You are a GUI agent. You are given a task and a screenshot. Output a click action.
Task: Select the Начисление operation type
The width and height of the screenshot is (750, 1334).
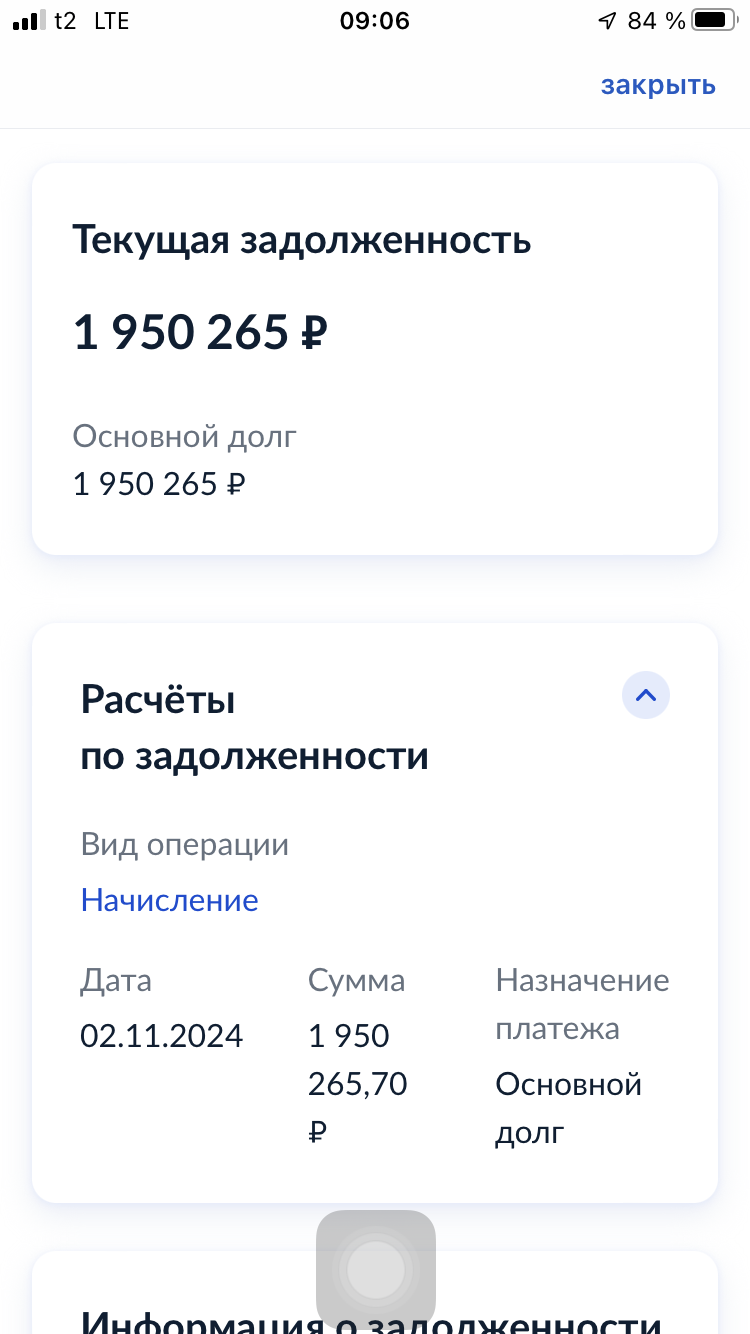click(169, 900)
